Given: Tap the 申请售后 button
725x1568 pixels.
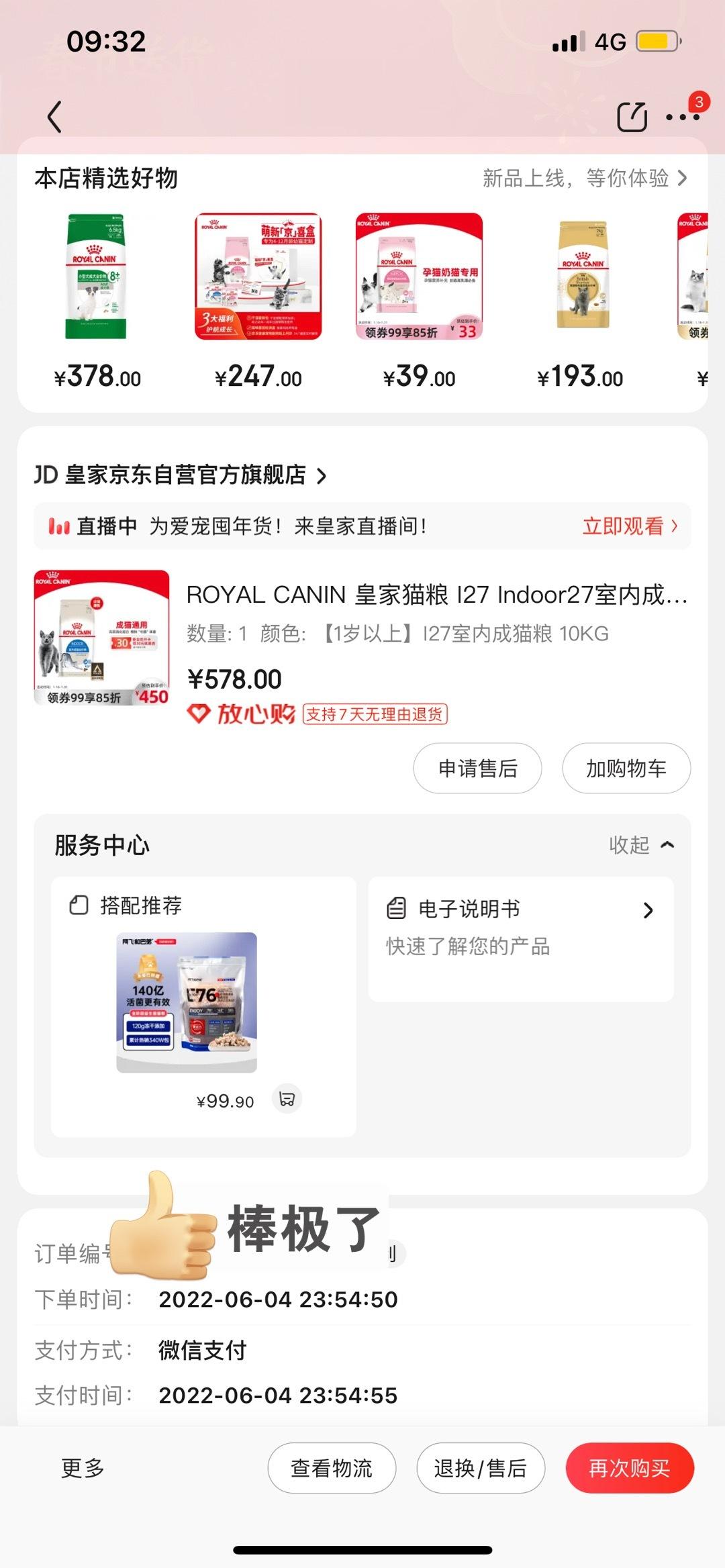Looking at the screenshot, I should (x=477, y=769).
